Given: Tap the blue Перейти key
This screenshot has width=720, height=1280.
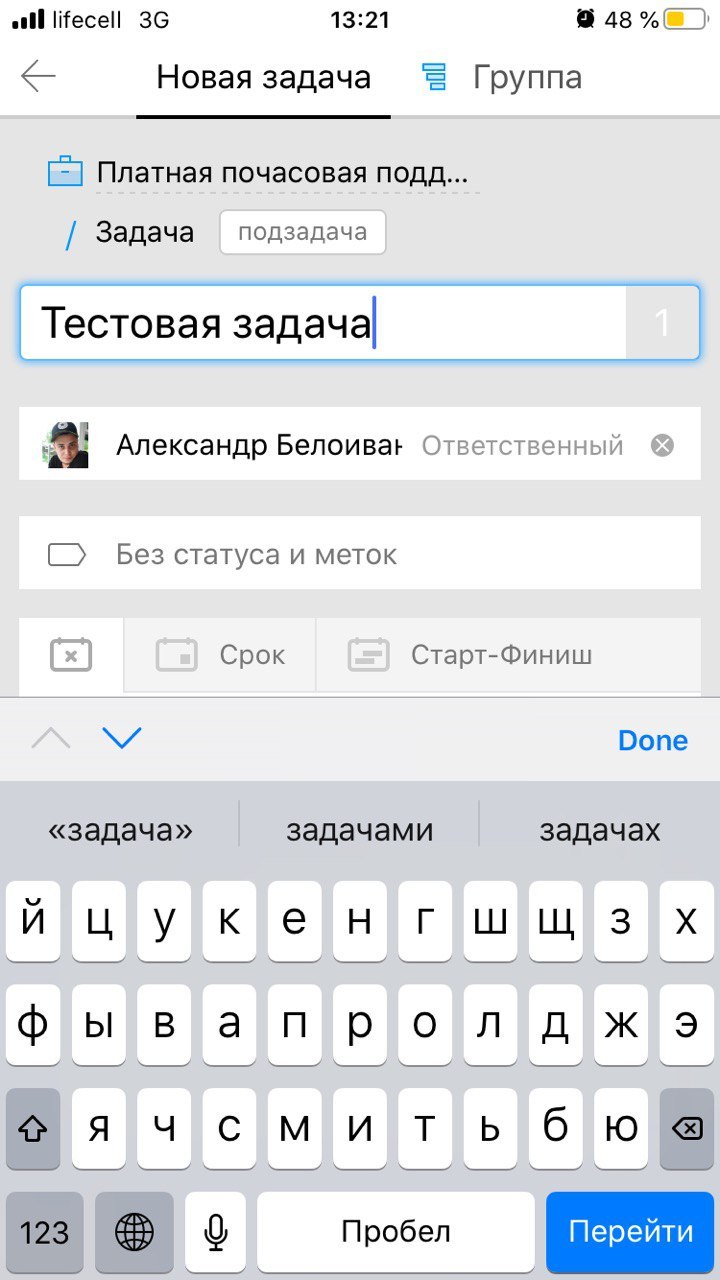Looking at the screenshot, I should click(630, 1232).
